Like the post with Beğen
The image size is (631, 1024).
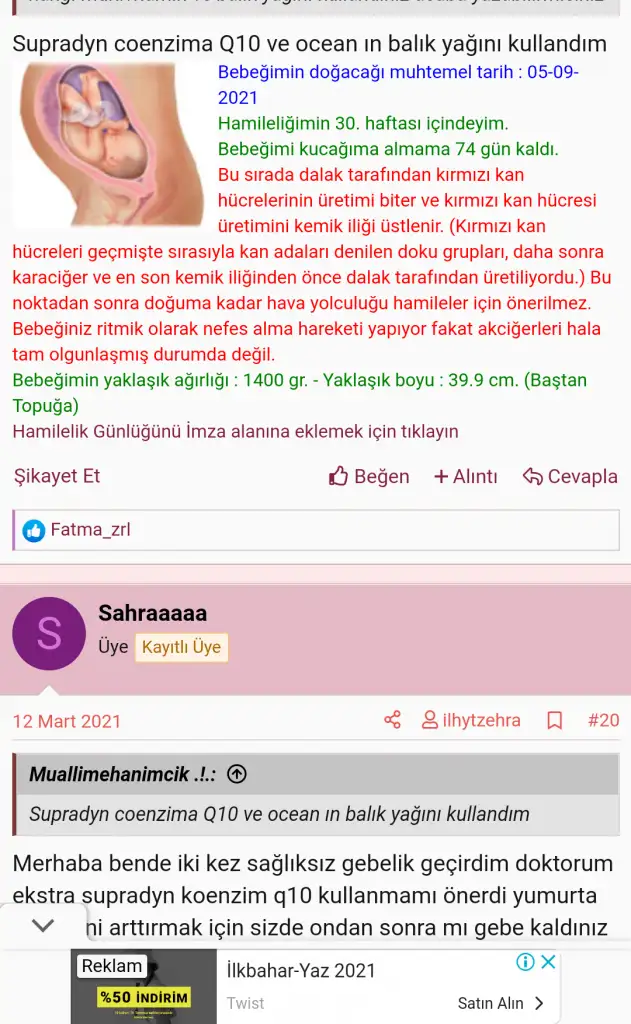[x=369, y=476]
